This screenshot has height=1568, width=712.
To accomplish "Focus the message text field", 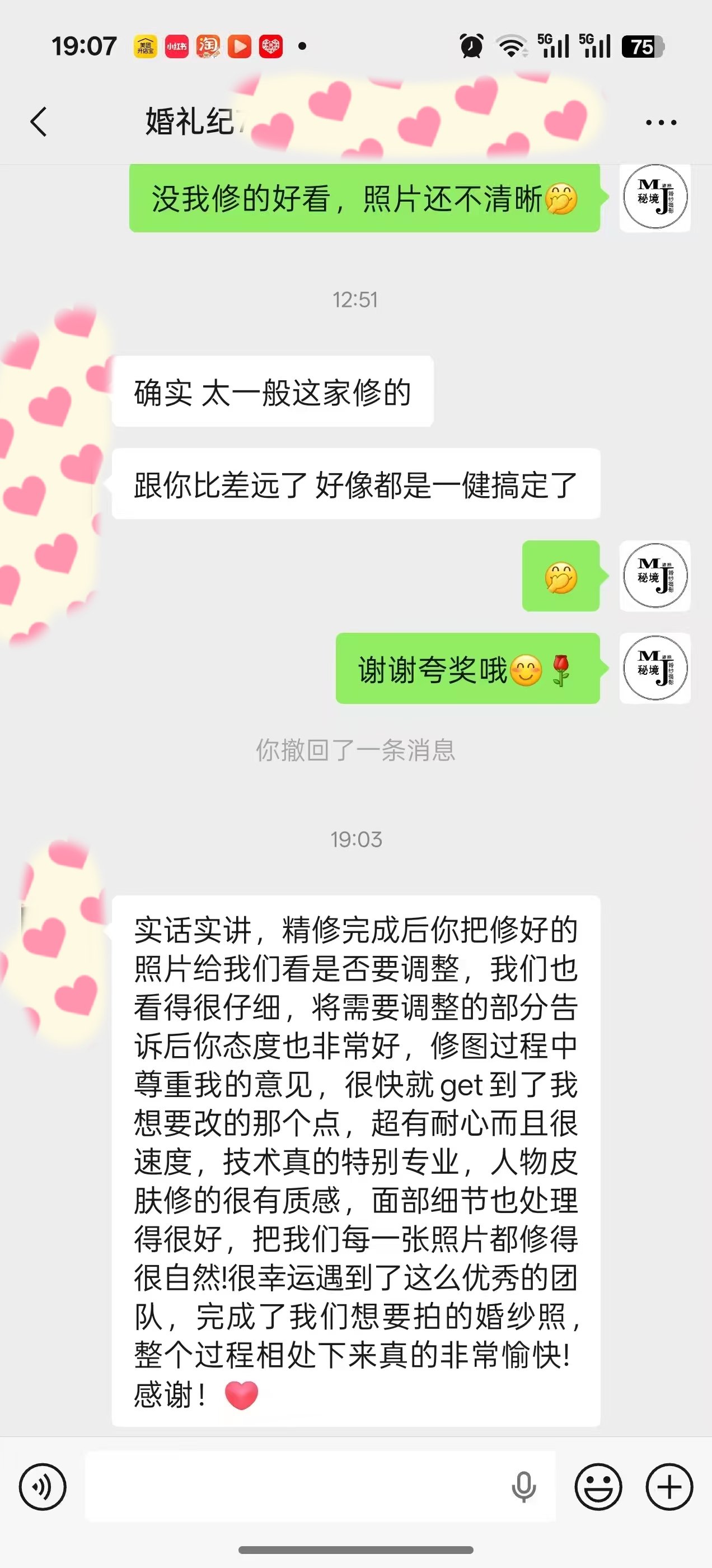I will 292,1487.
